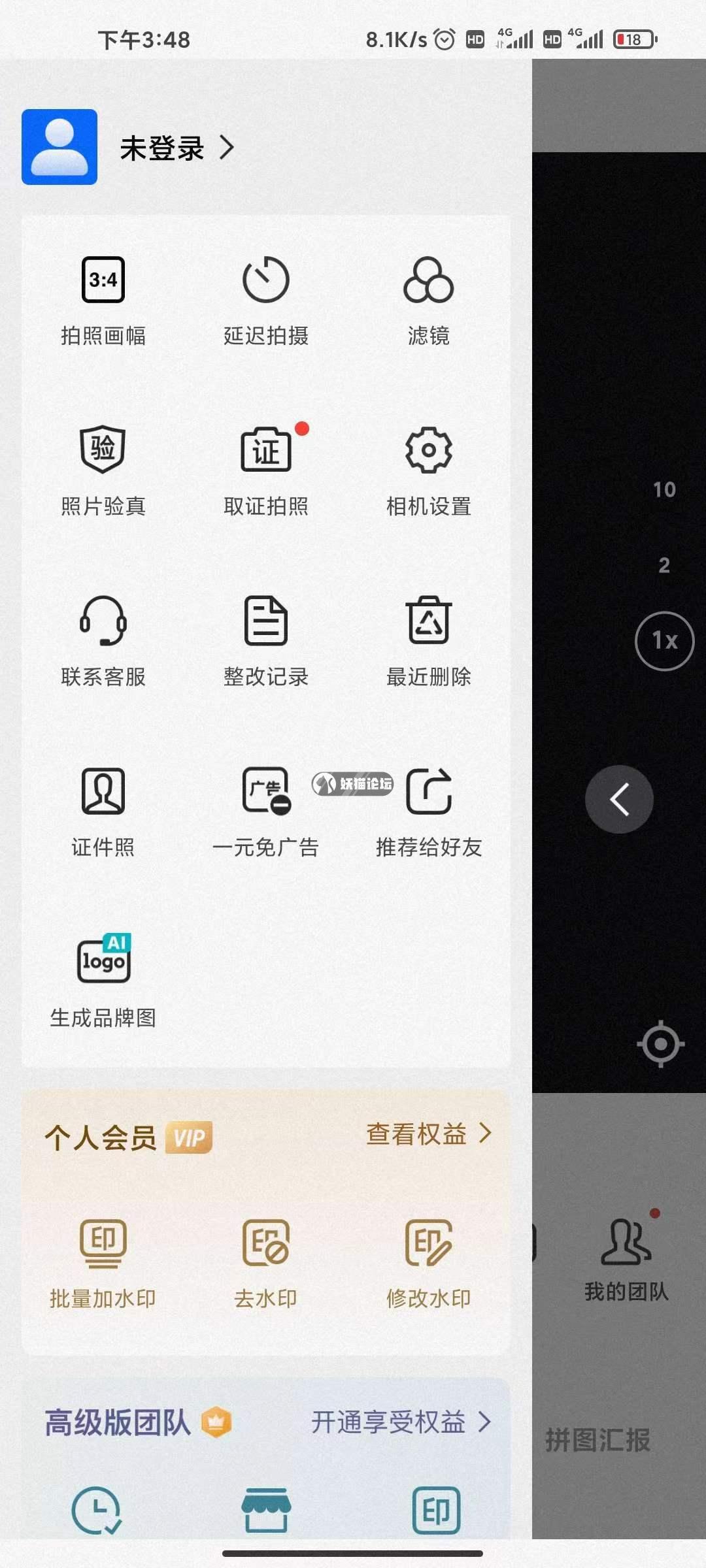Tap 开通享受权益 for team plan
The width and height of the screenshot is (706, 1568).
(x=400, y=1422)
